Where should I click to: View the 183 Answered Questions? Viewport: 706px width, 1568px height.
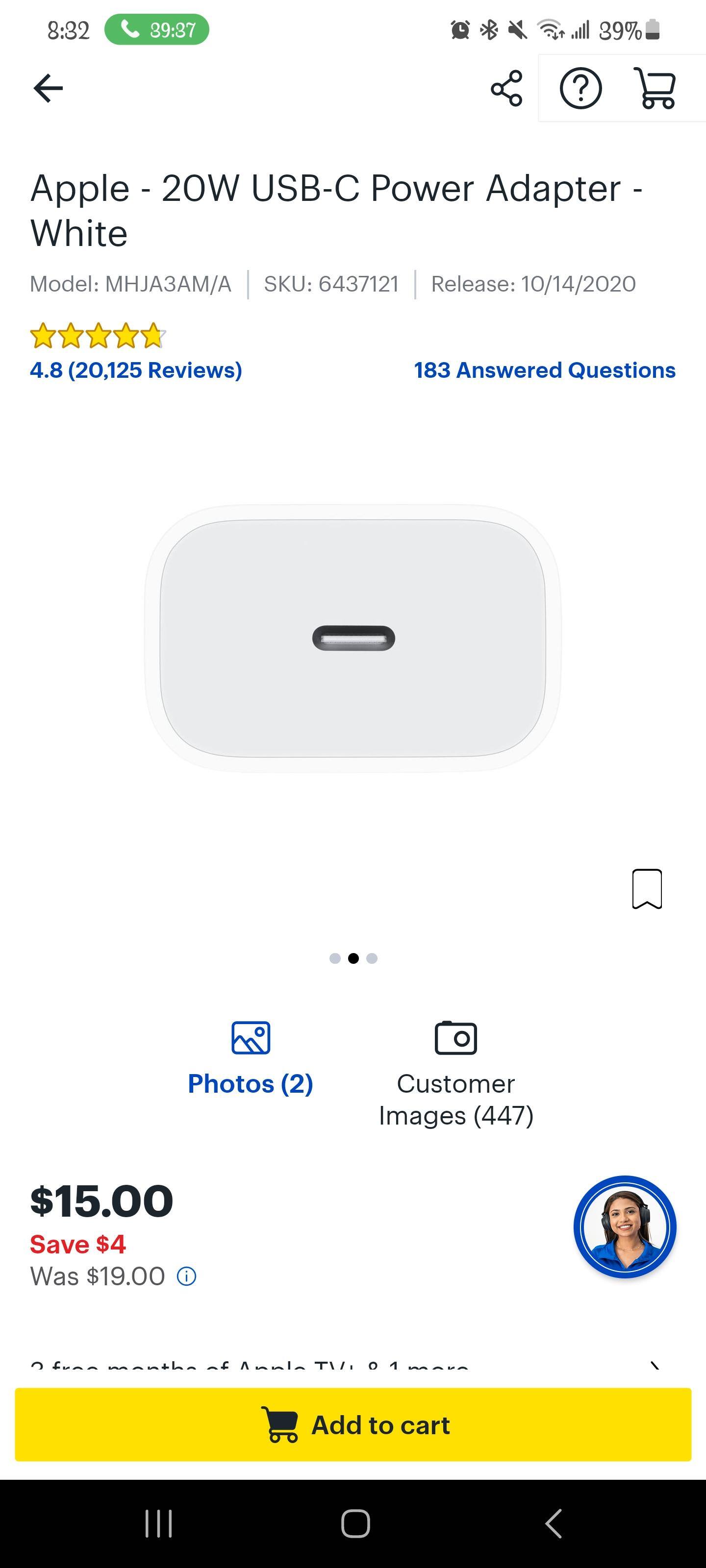[x=545, y=369]
